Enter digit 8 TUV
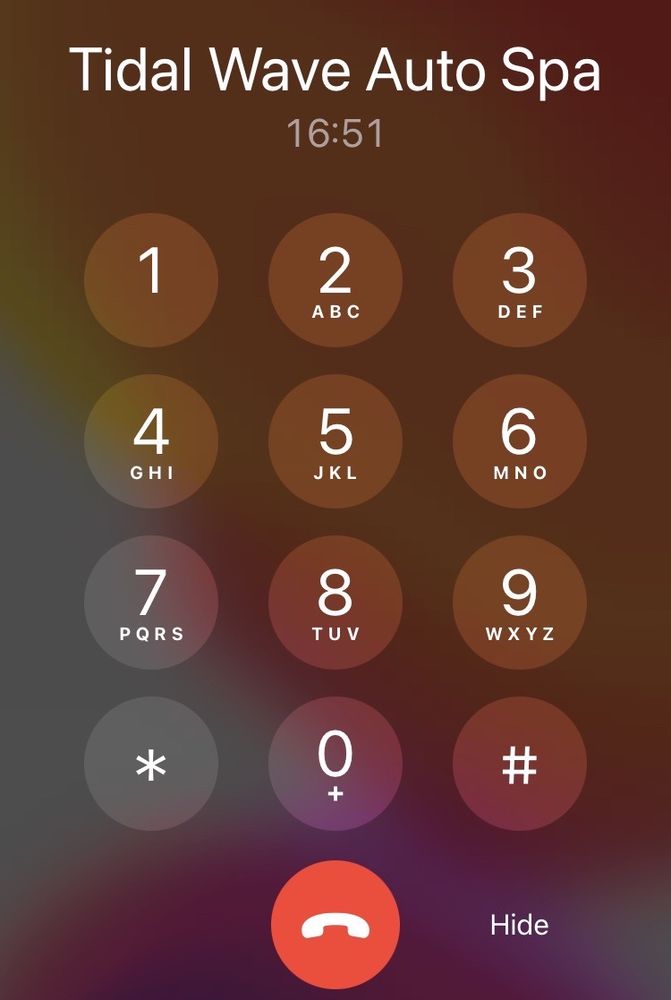671x1000 pixels. [335, 603]
